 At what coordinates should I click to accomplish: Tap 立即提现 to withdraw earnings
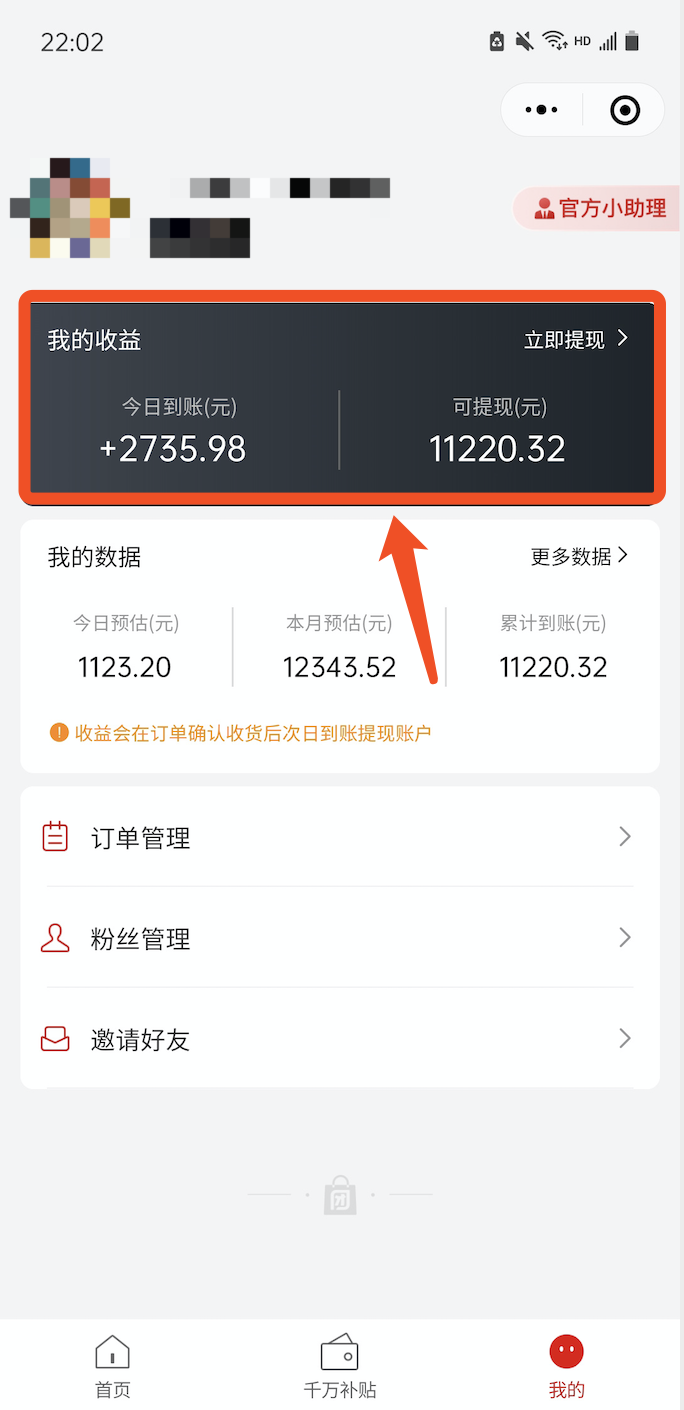(x=577, y=339)
